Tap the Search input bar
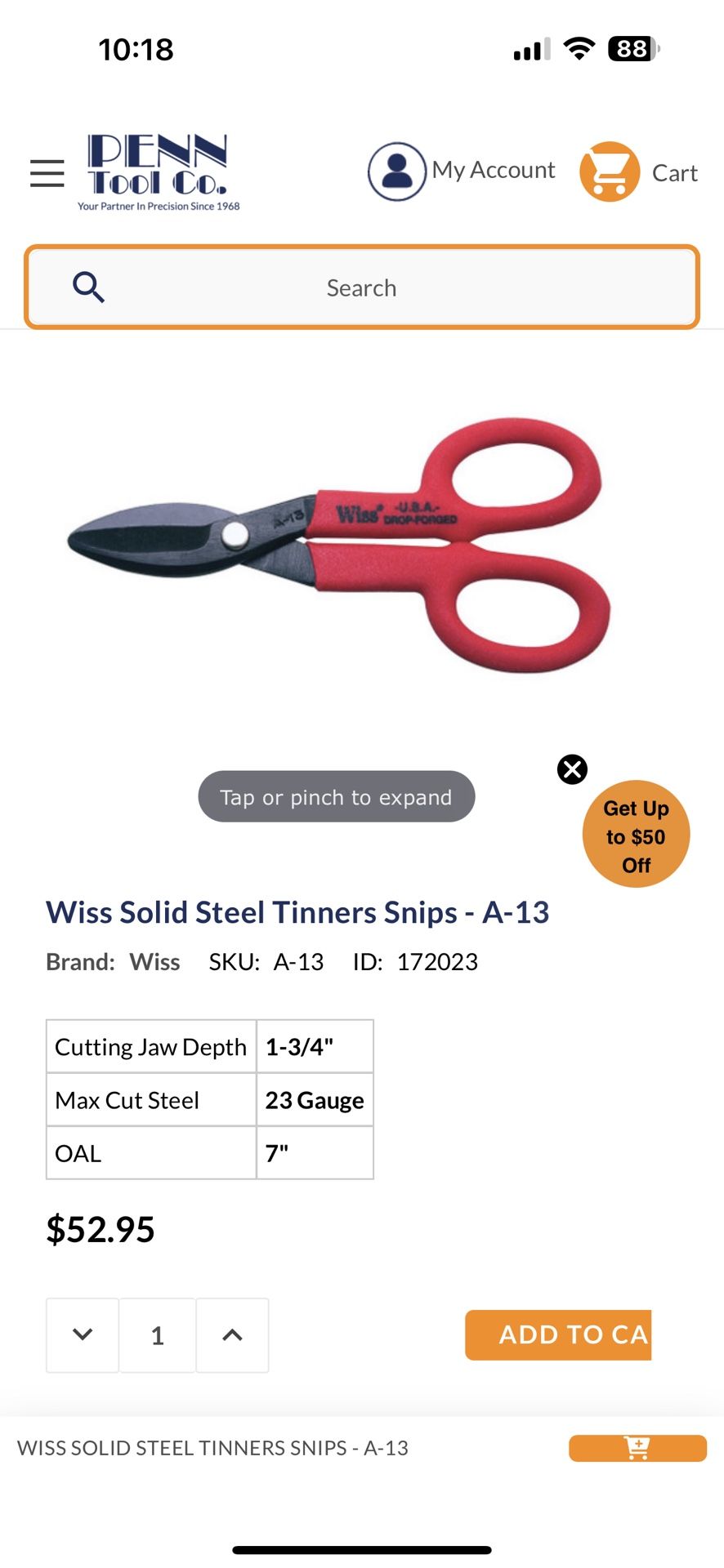 [x=362, y=287]
